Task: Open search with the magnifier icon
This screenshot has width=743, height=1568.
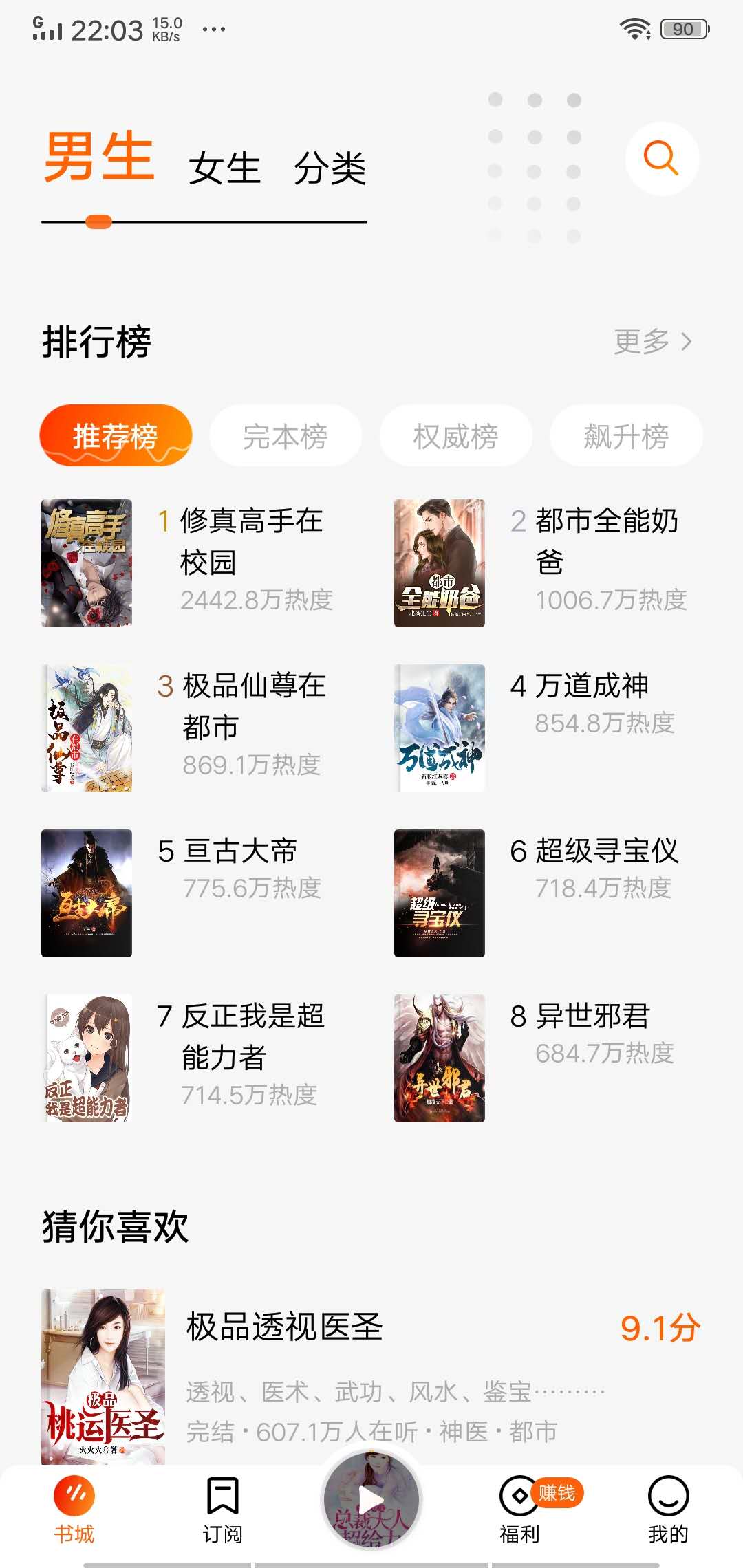Action: [x=660, y=157]
